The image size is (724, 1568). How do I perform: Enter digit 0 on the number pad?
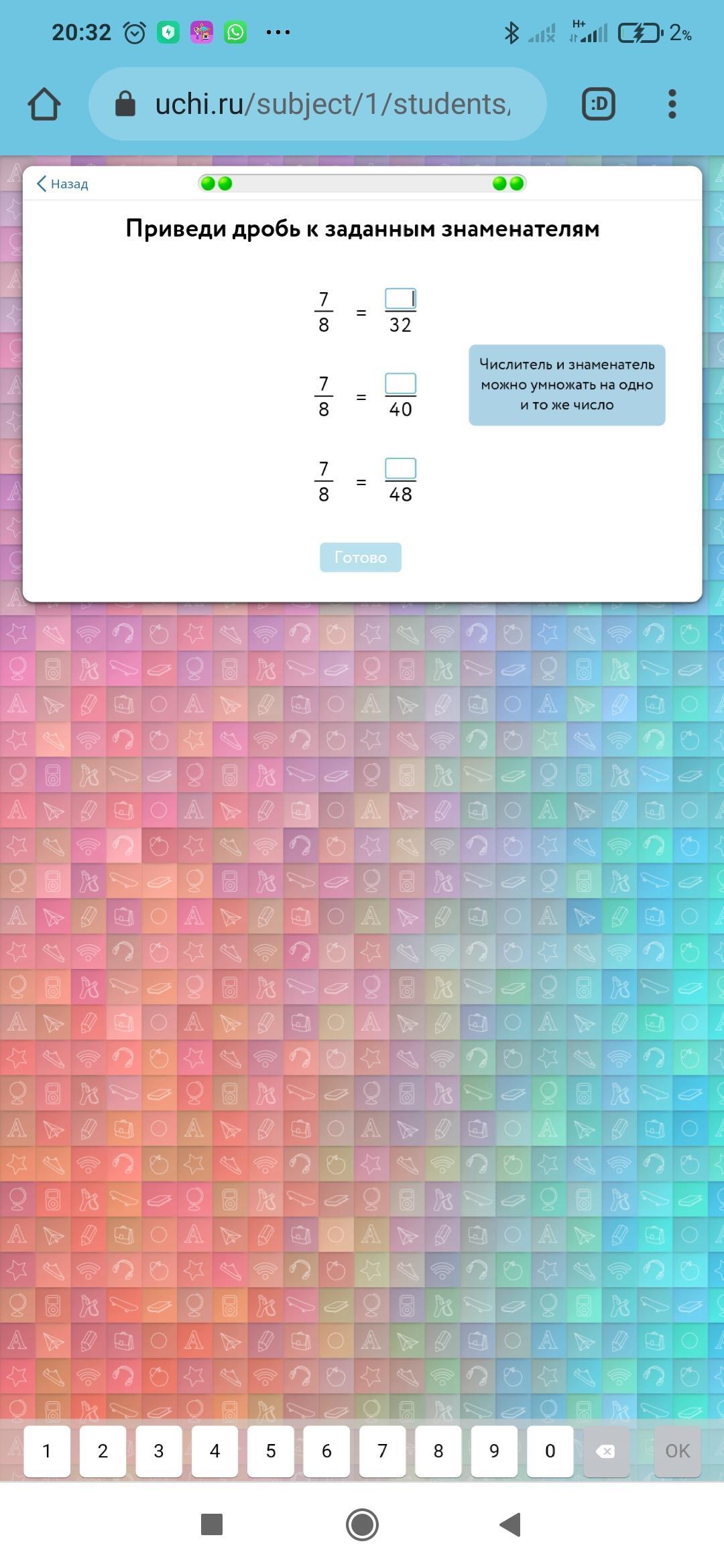click(550, 1451)
